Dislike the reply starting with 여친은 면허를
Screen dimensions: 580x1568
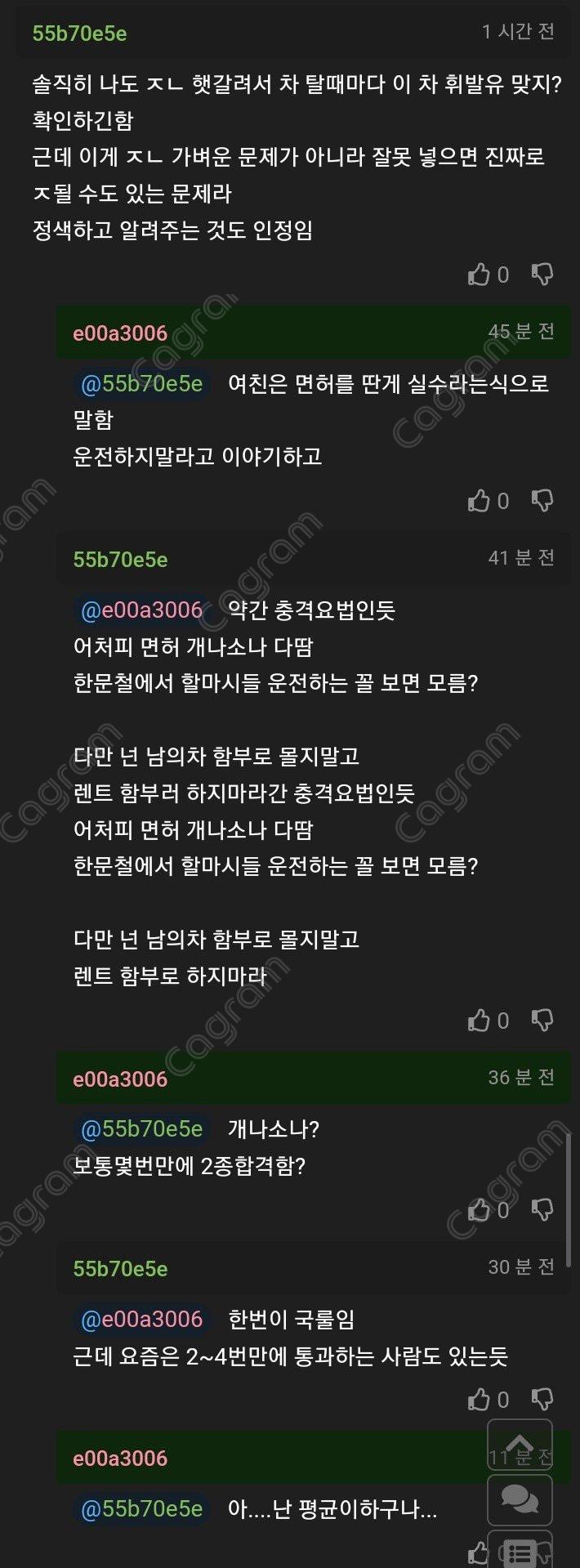[542, 500]
